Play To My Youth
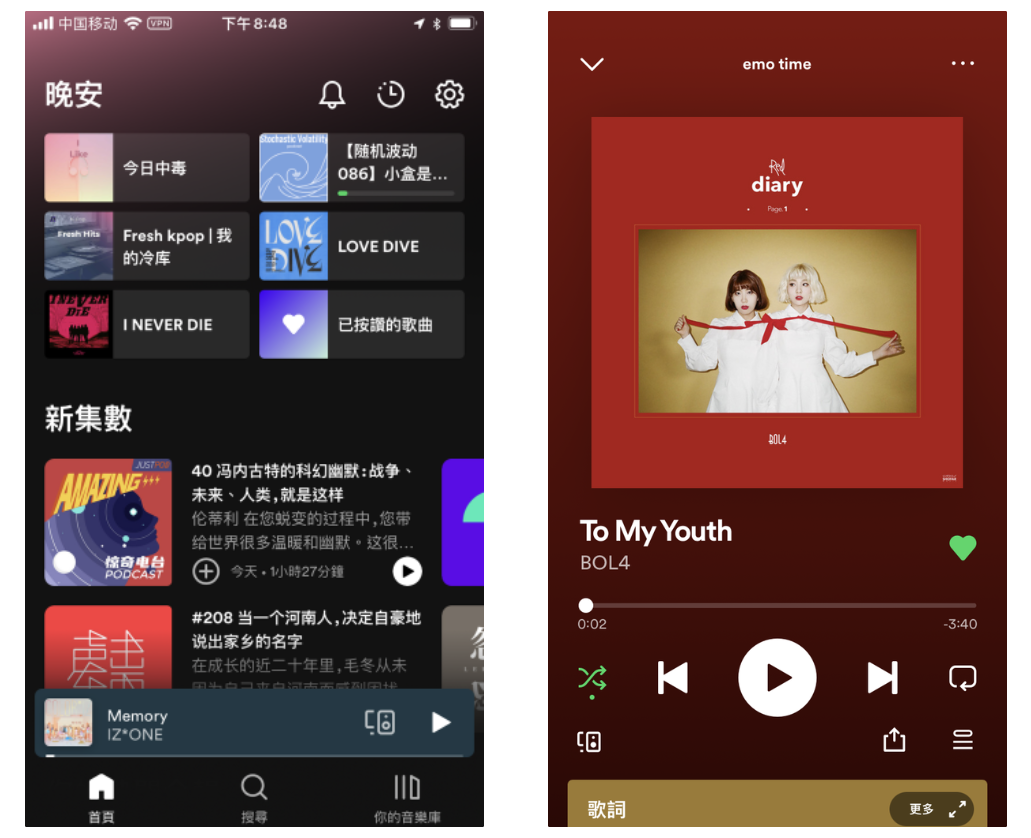Viewport: 1031px width, 838px height. (777, 678)
